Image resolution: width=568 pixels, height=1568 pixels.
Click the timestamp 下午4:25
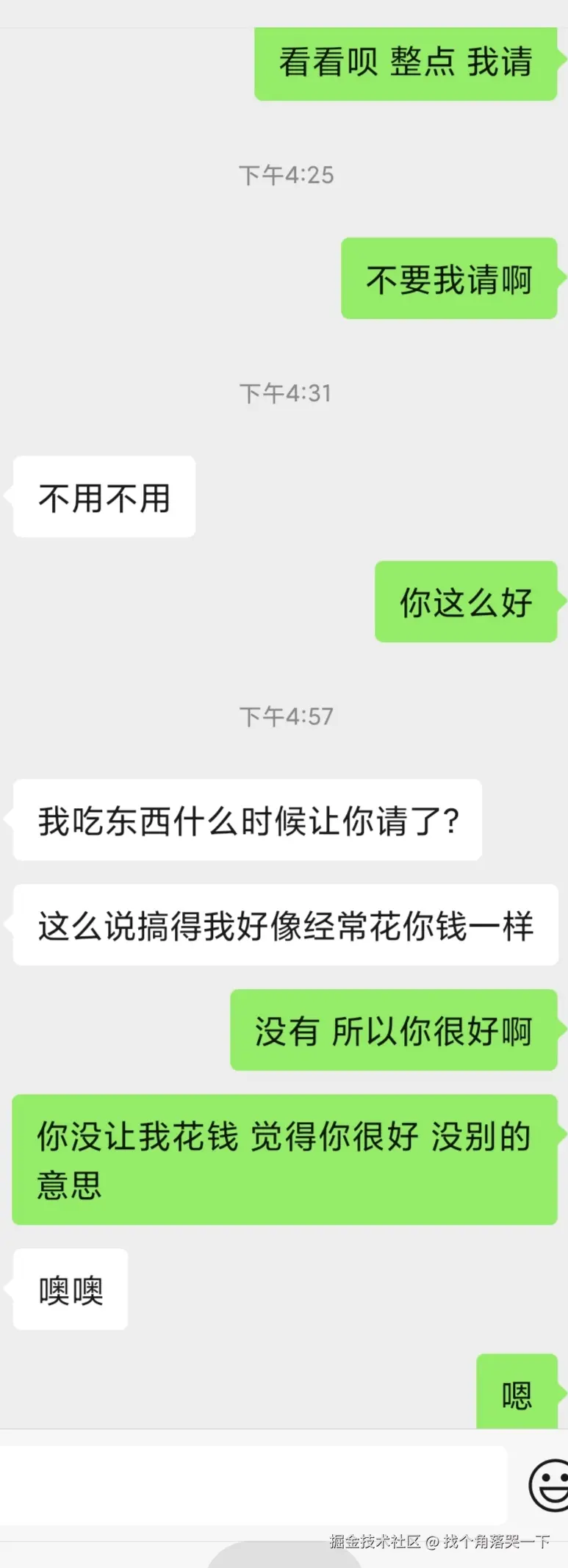[287, 174]
